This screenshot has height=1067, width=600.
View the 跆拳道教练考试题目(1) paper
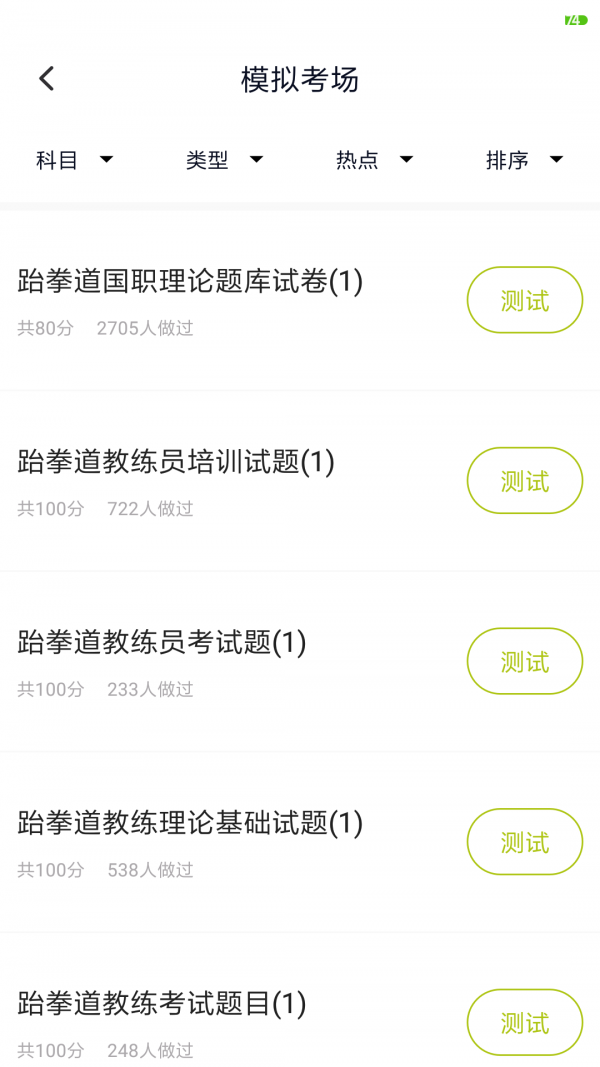click(x=162, y=1003)
